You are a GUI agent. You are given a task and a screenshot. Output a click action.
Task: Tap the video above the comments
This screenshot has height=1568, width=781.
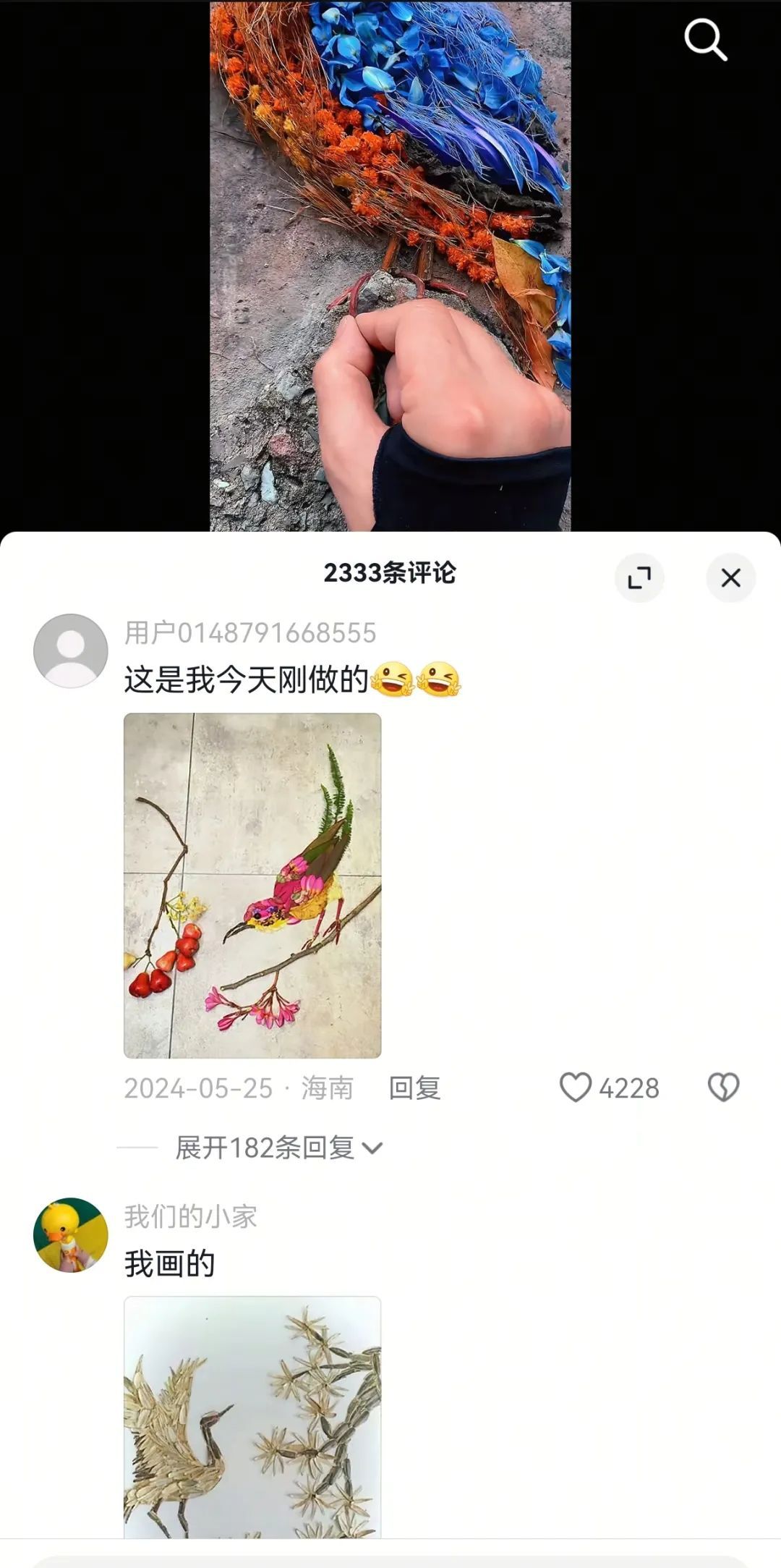click(x=390, y=266)
